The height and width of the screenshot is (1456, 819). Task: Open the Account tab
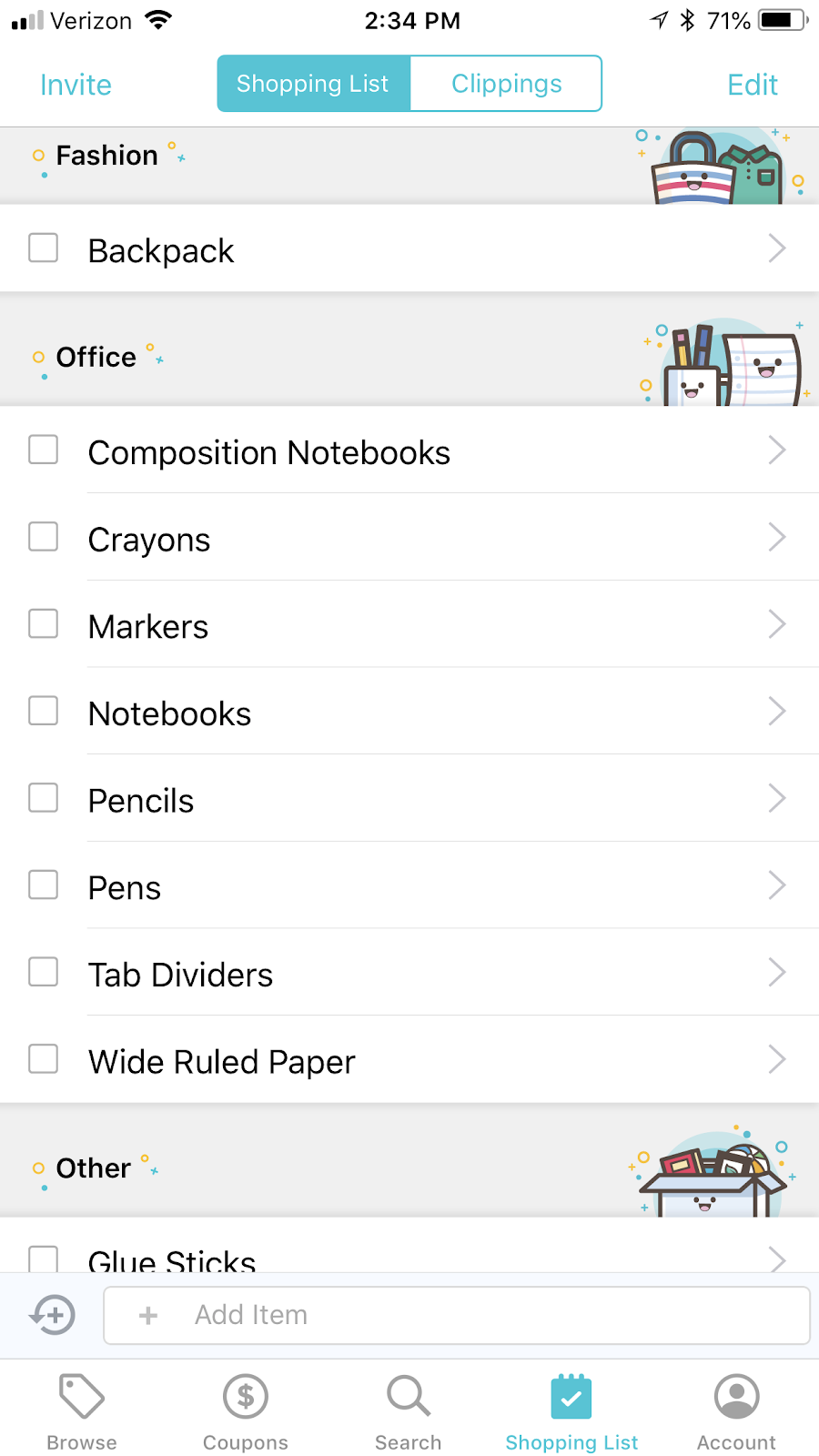pyautogui.click(x=736, y=1412)
